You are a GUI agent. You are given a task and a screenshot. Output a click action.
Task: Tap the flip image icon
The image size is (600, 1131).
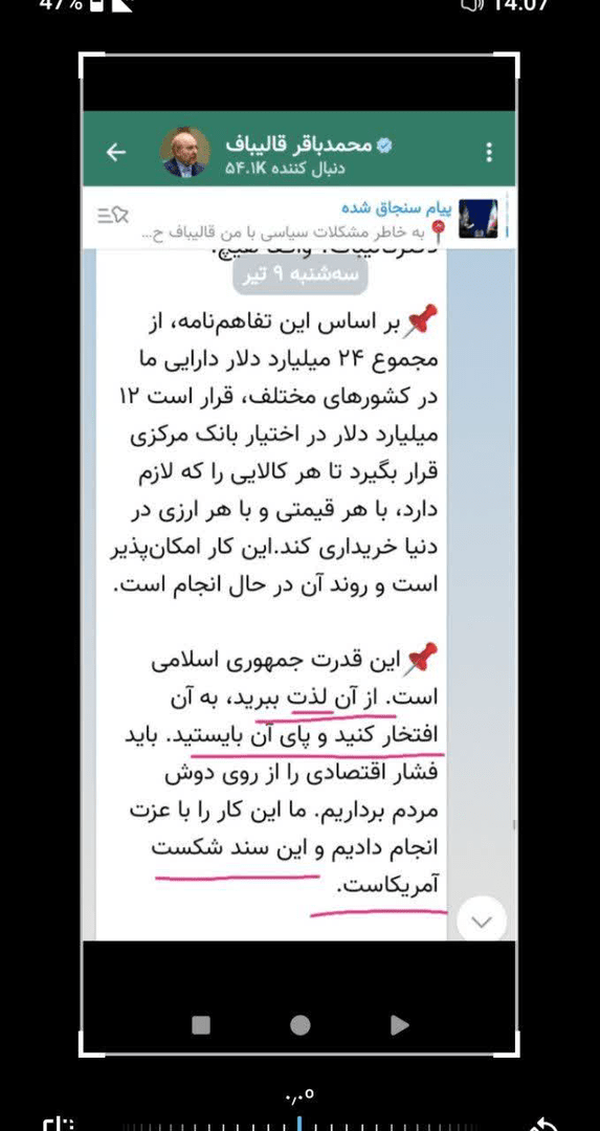(x=57, y=1125)
